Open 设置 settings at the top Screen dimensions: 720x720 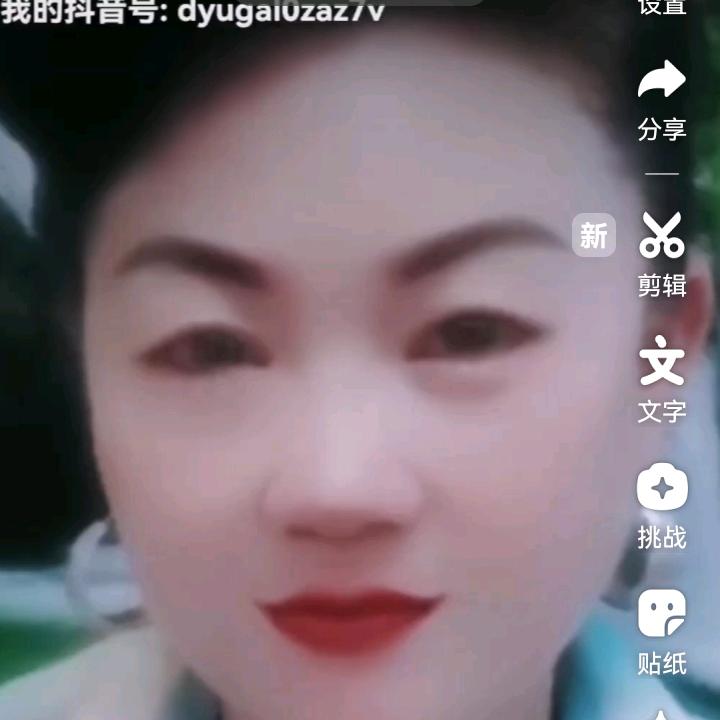pyautogui.click(x=662, y=8)
